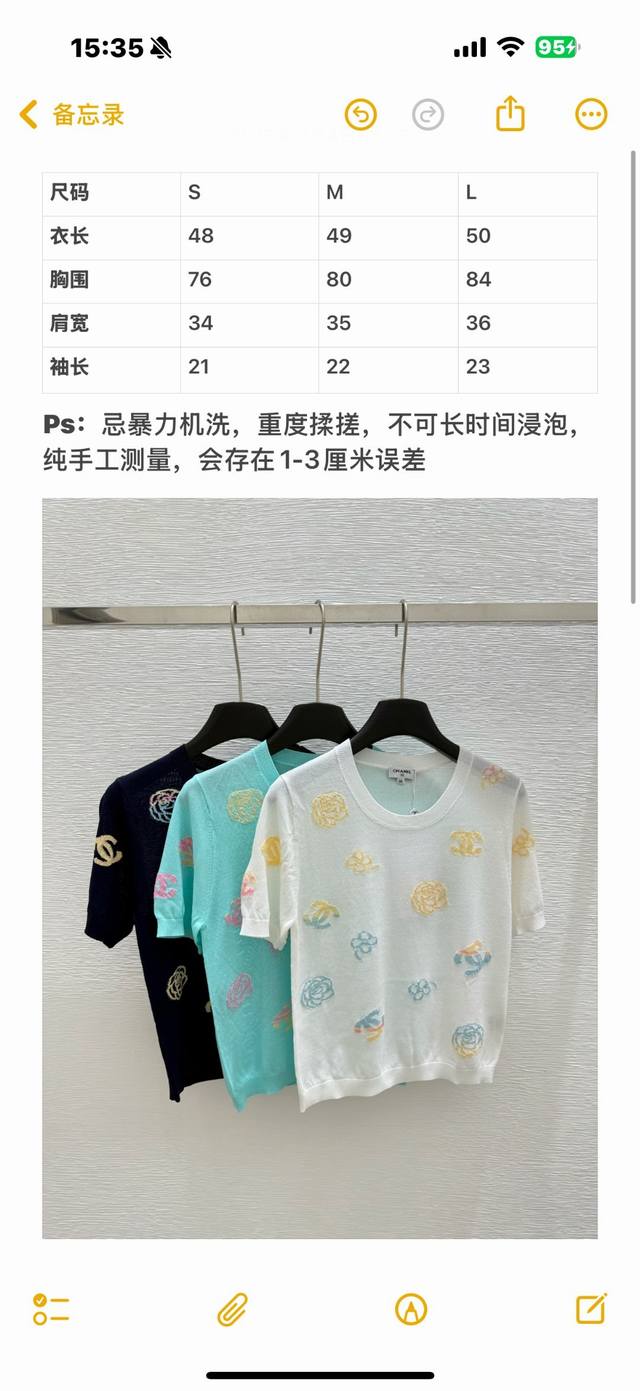
Task: Compose a new note
Action: click(x=591, y=1308)
